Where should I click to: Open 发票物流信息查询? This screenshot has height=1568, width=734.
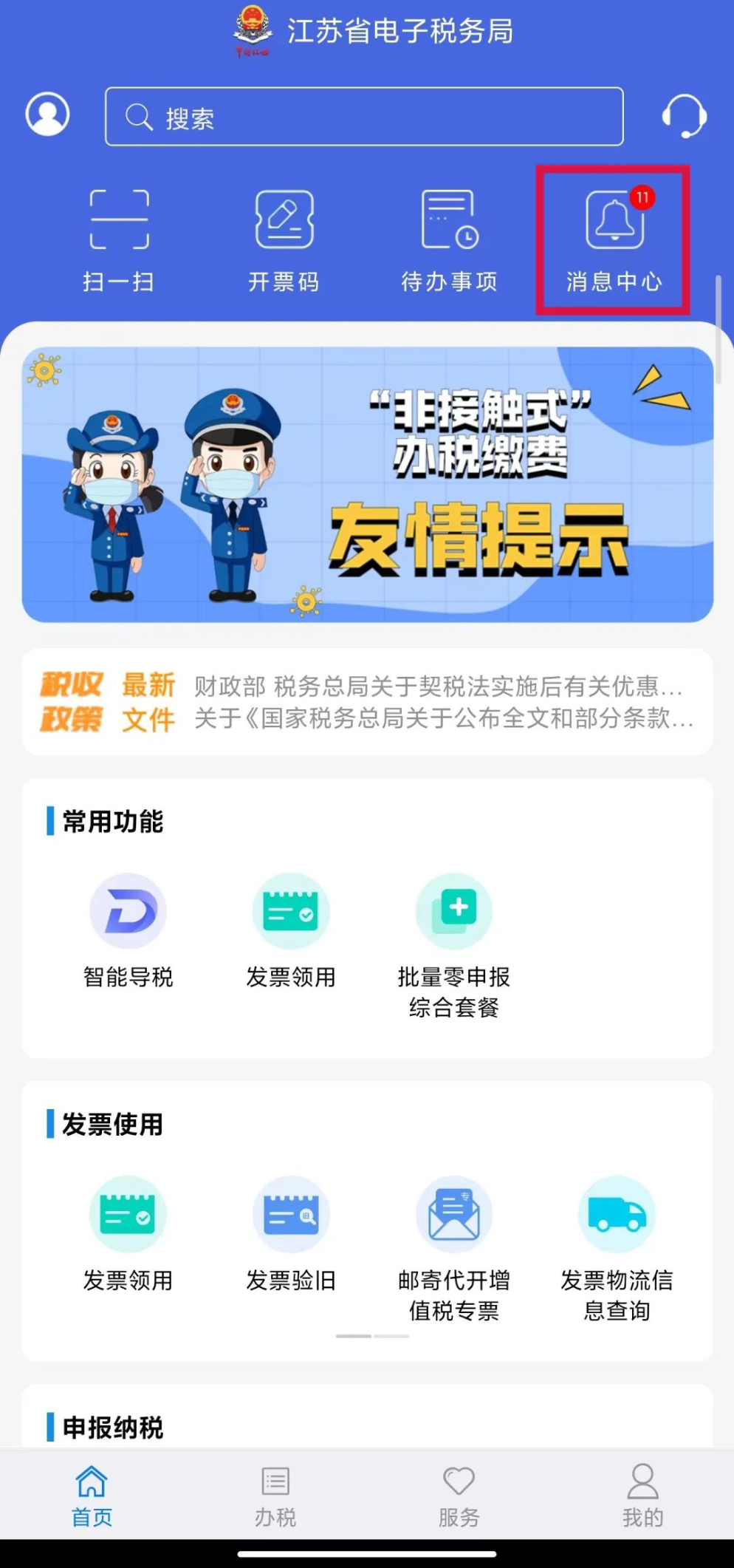617,1247
